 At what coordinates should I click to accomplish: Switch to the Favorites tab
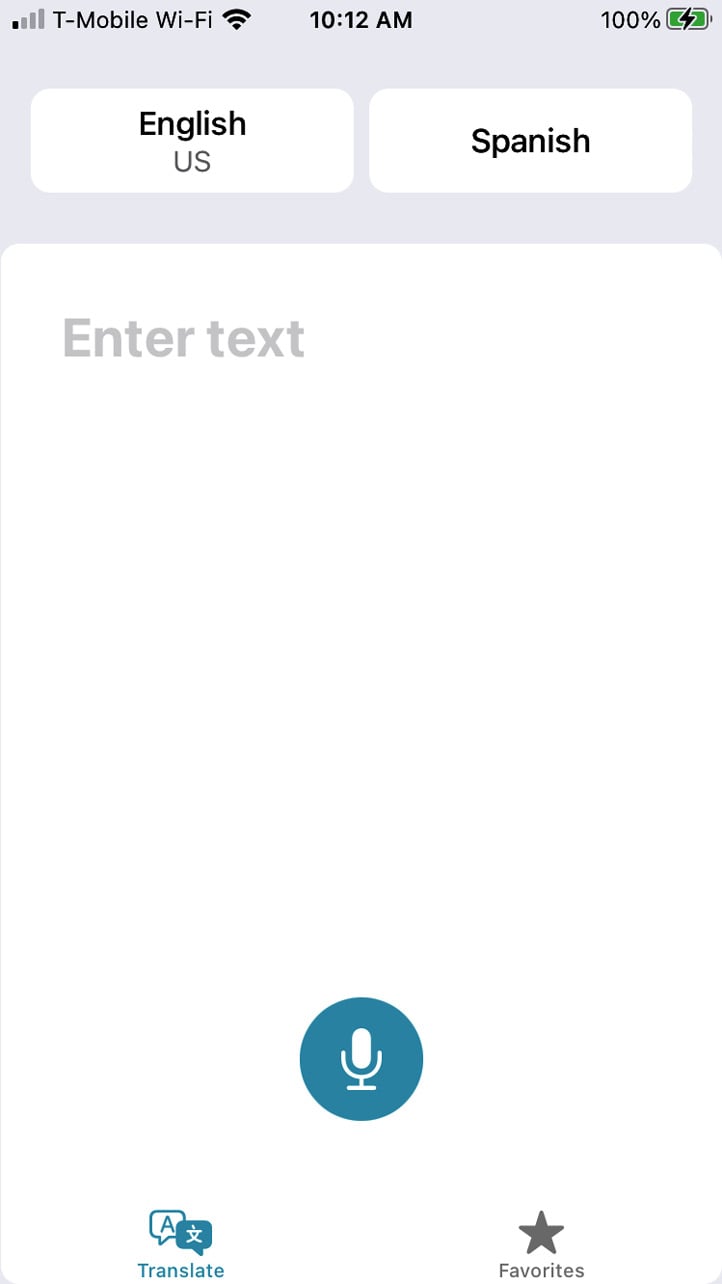click(x=541, y=1245)
